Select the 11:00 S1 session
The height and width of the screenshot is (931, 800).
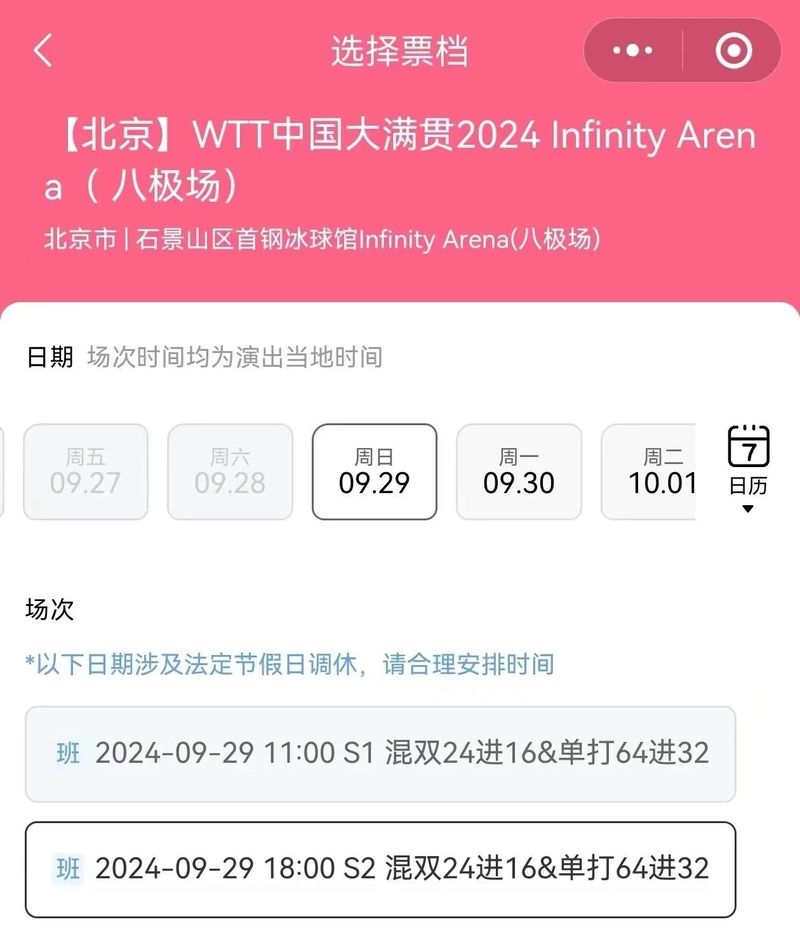coord(380,753)
